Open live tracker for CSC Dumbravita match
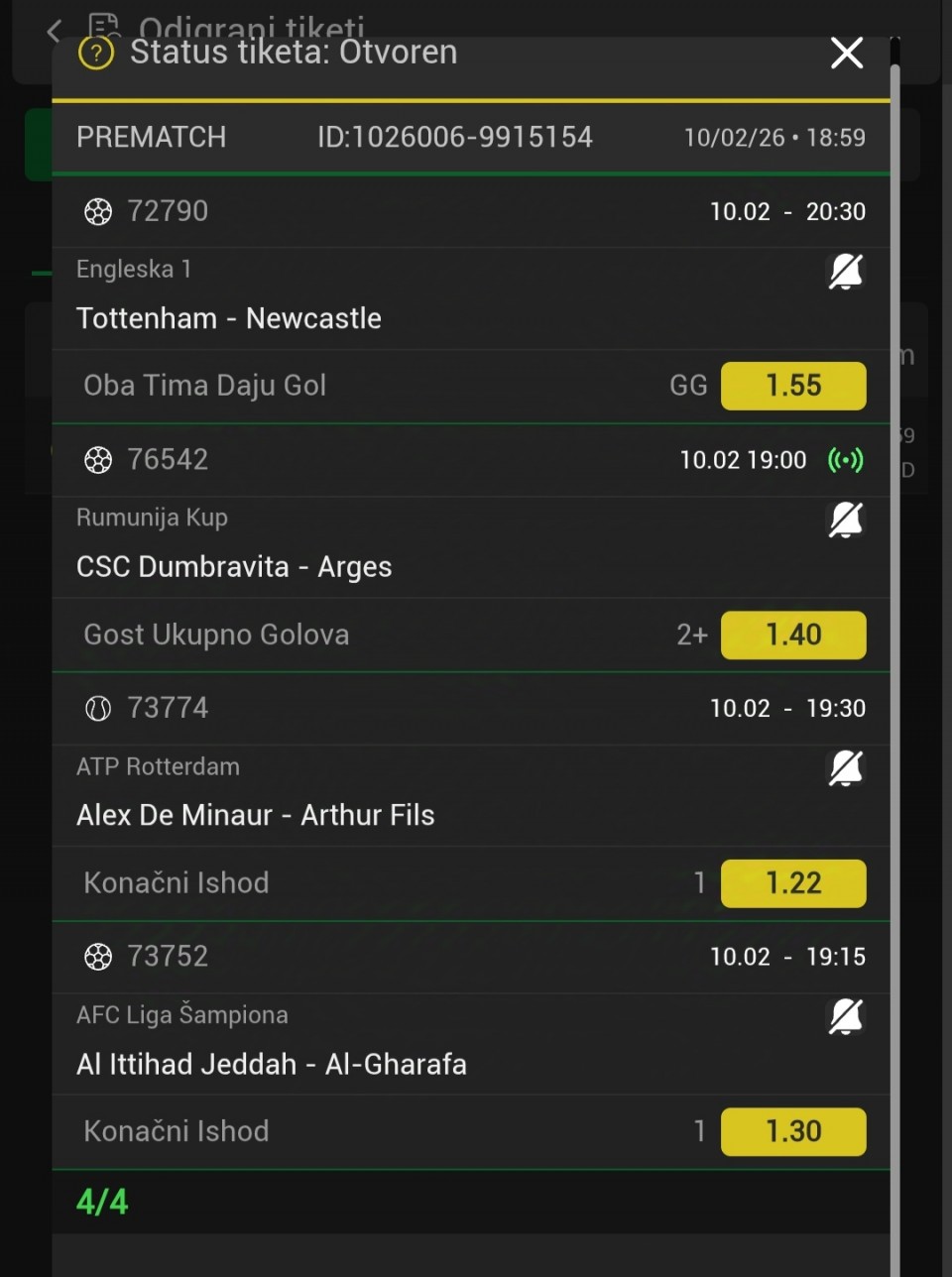This screenshot has height=1277, width=952. (x=845, y=460)
